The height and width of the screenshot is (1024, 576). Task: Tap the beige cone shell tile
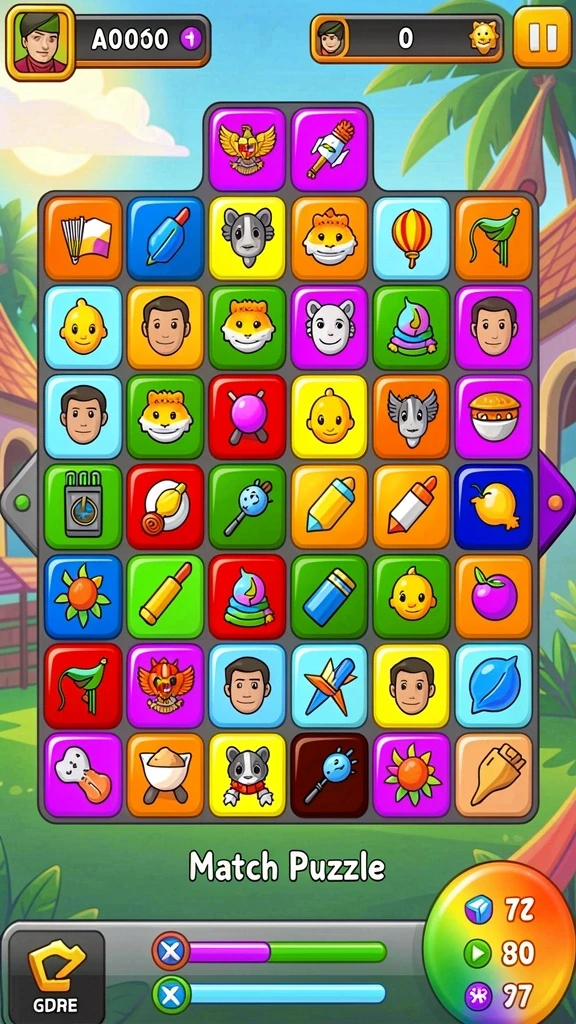coord(494,775)
